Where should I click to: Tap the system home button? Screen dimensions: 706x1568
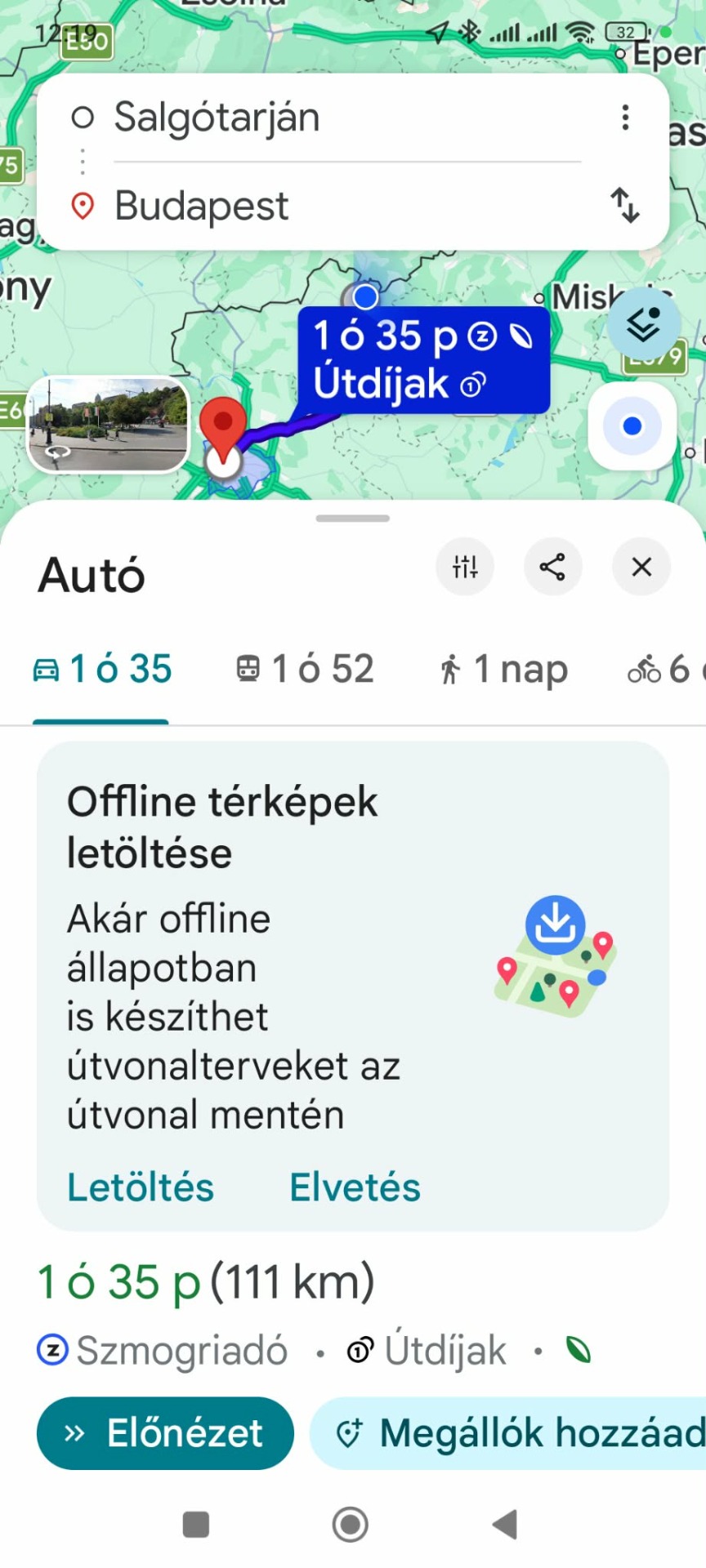click(x=351, y=1524)
